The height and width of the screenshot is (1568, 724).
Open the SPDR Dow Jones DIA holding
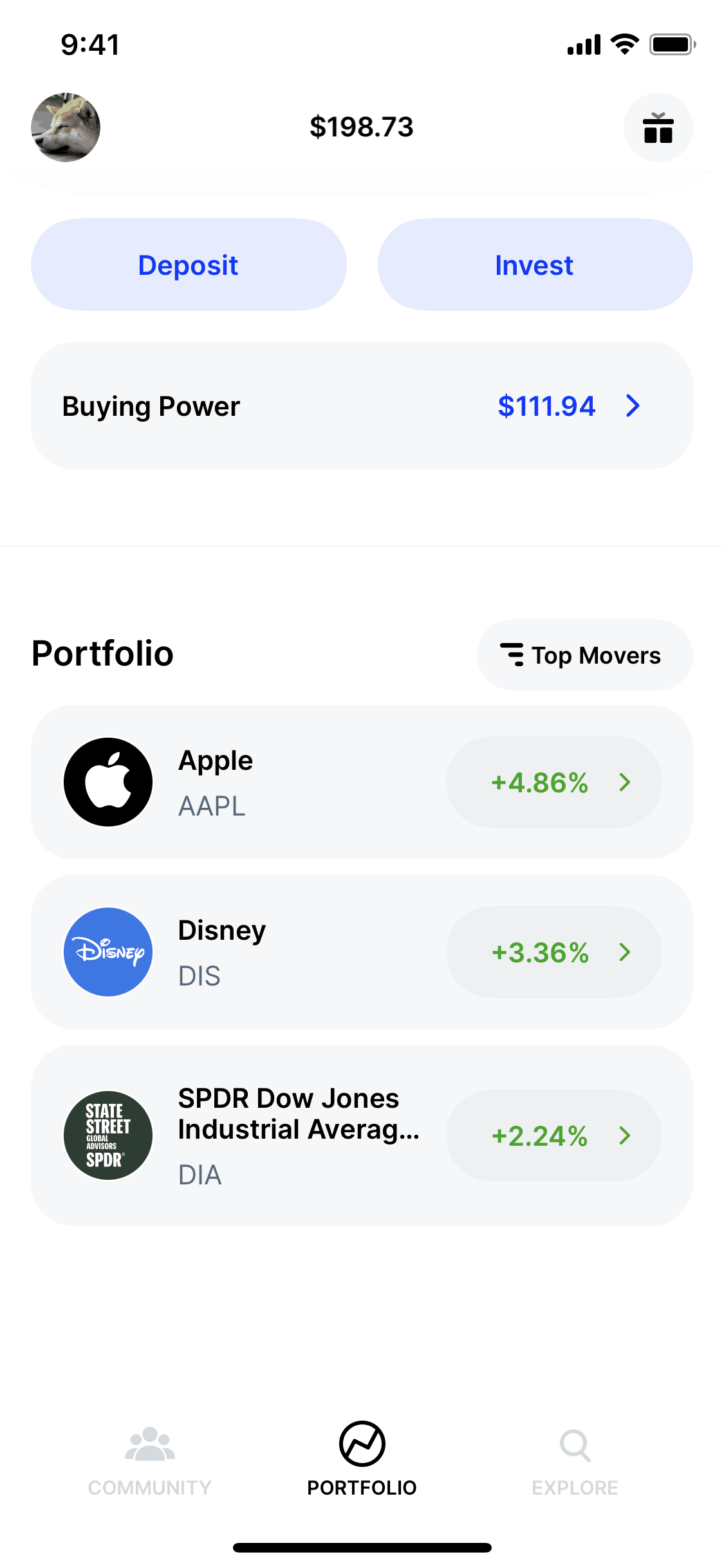click(362, 1135)
